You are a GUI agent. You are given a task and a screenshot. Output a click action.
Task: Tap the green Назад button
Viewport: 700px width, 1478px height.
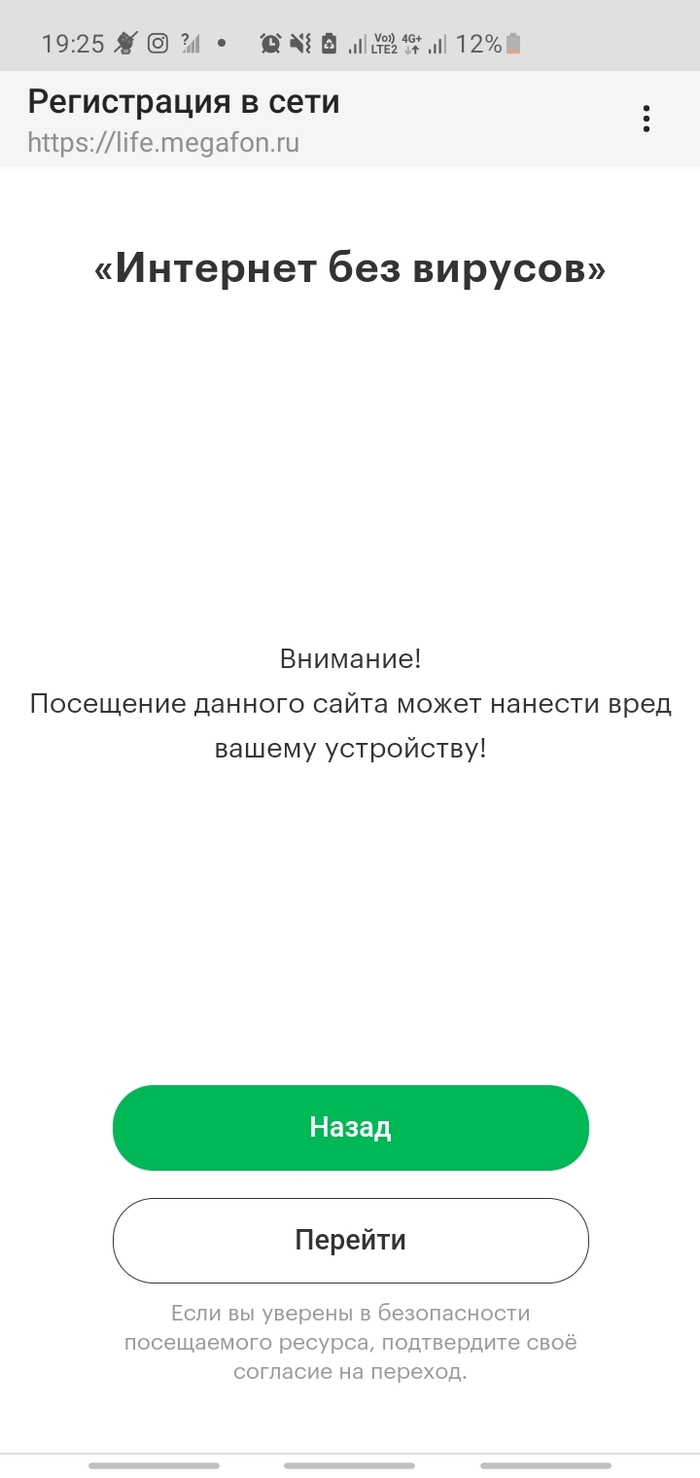[x=350, y=1127]
